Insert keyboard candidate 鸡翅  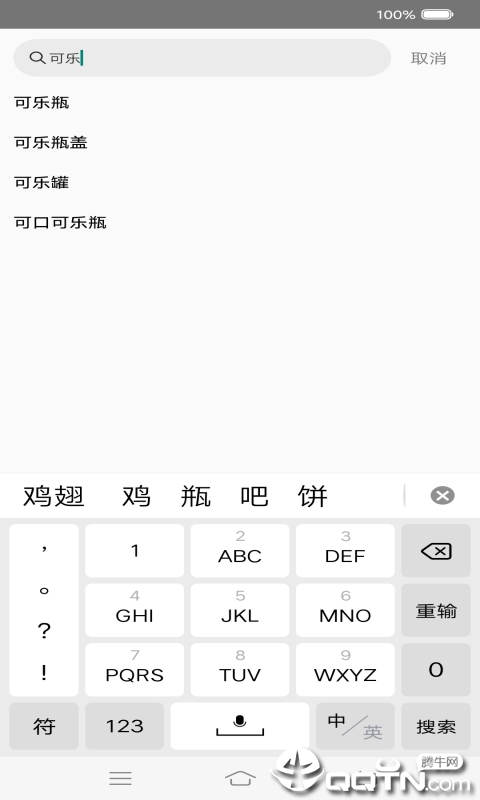pos(54,496)
